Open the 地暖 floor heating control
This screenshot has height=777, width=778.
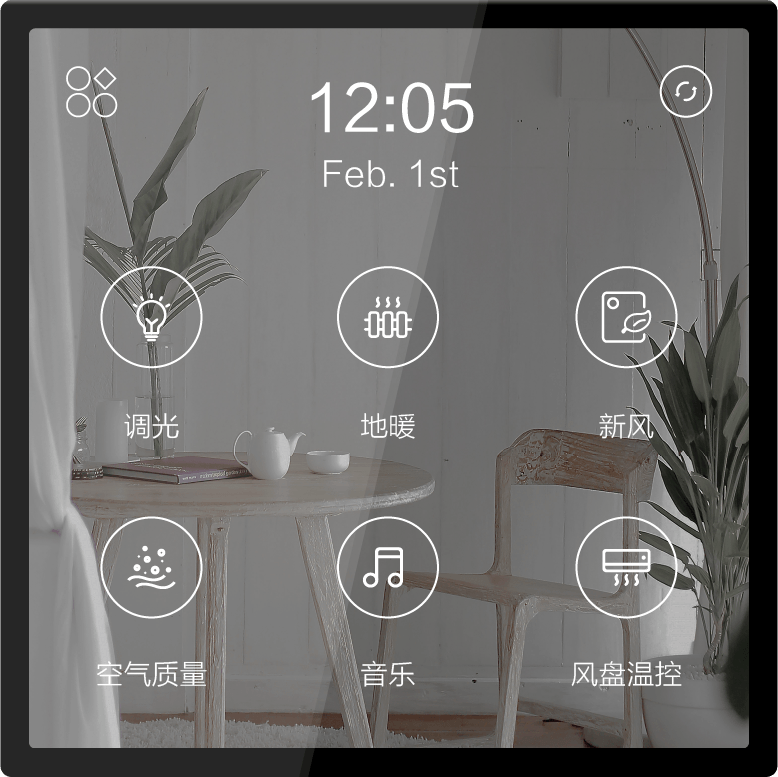tap(388, 318)
